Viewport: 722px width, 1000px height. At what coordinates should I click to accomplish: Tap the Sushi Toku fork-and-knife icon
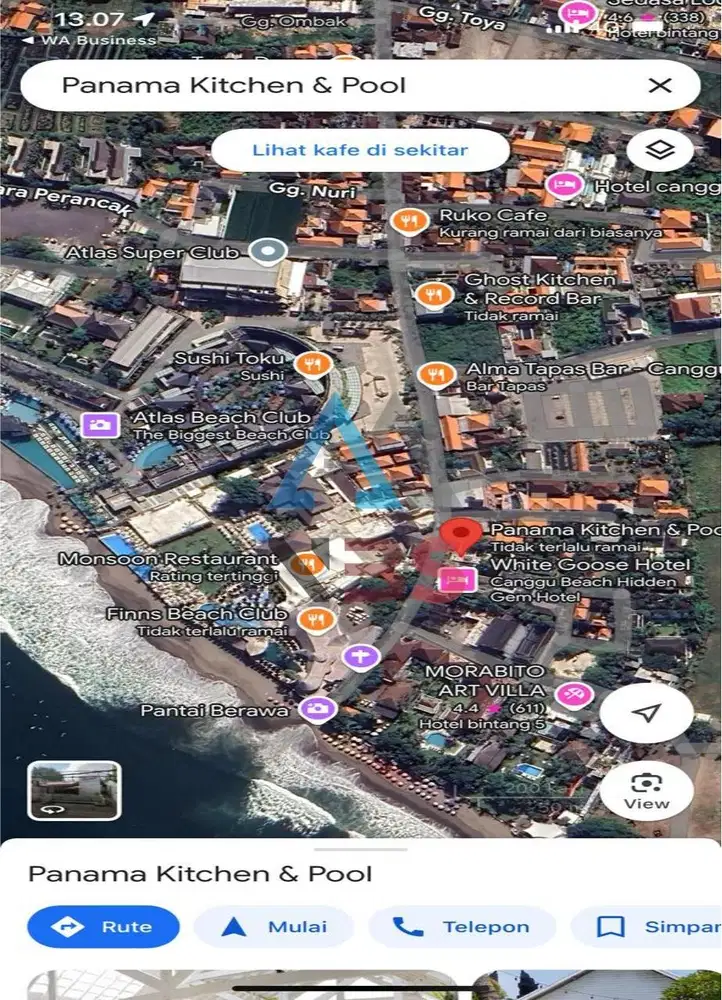315,362
